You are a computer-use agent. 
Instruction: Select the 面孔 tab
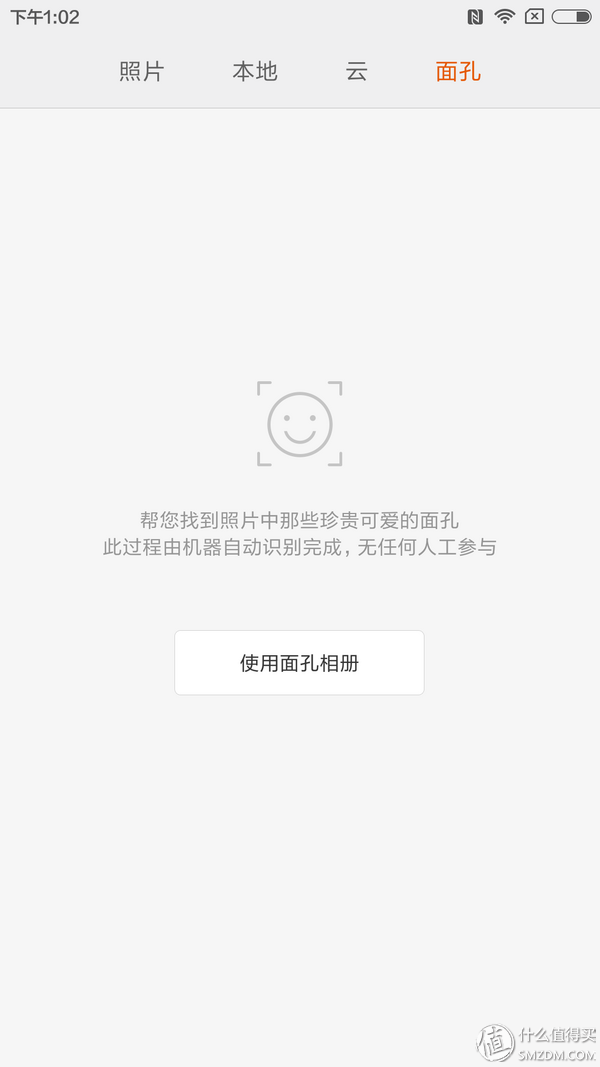458,72
